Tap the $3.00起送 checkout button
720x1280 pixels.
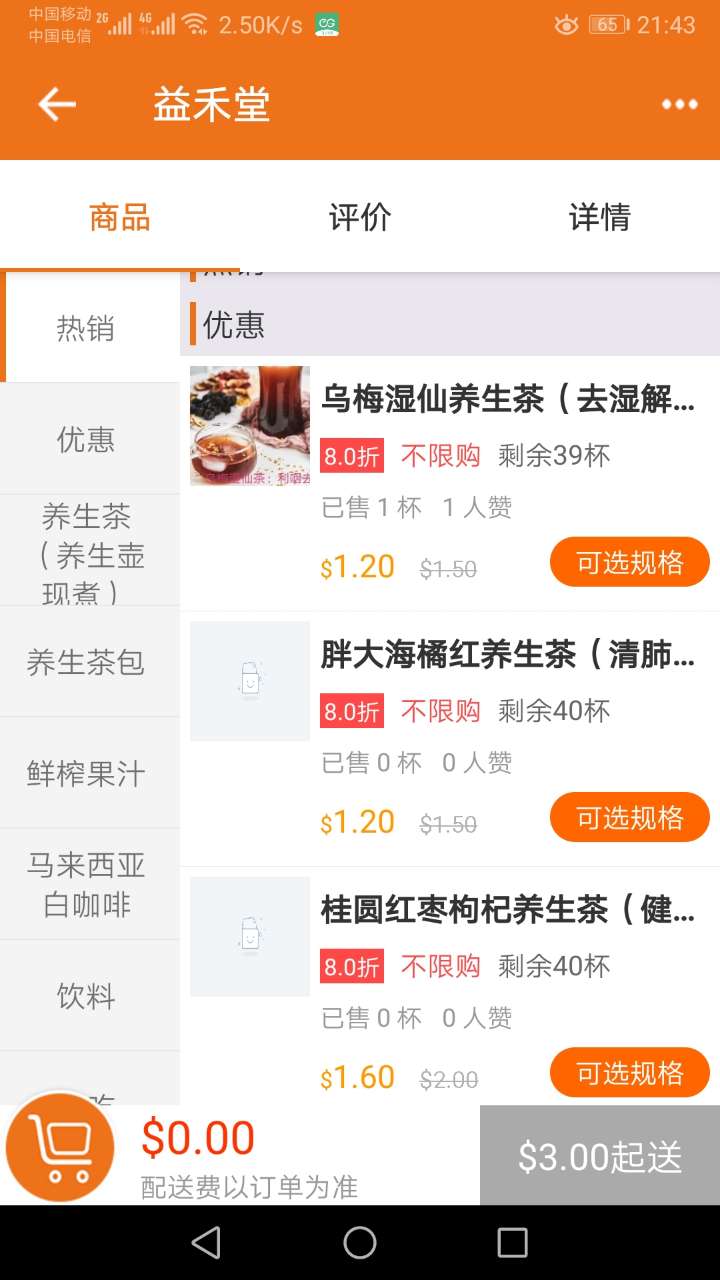pyautogui.click(x=600, y=1156)
